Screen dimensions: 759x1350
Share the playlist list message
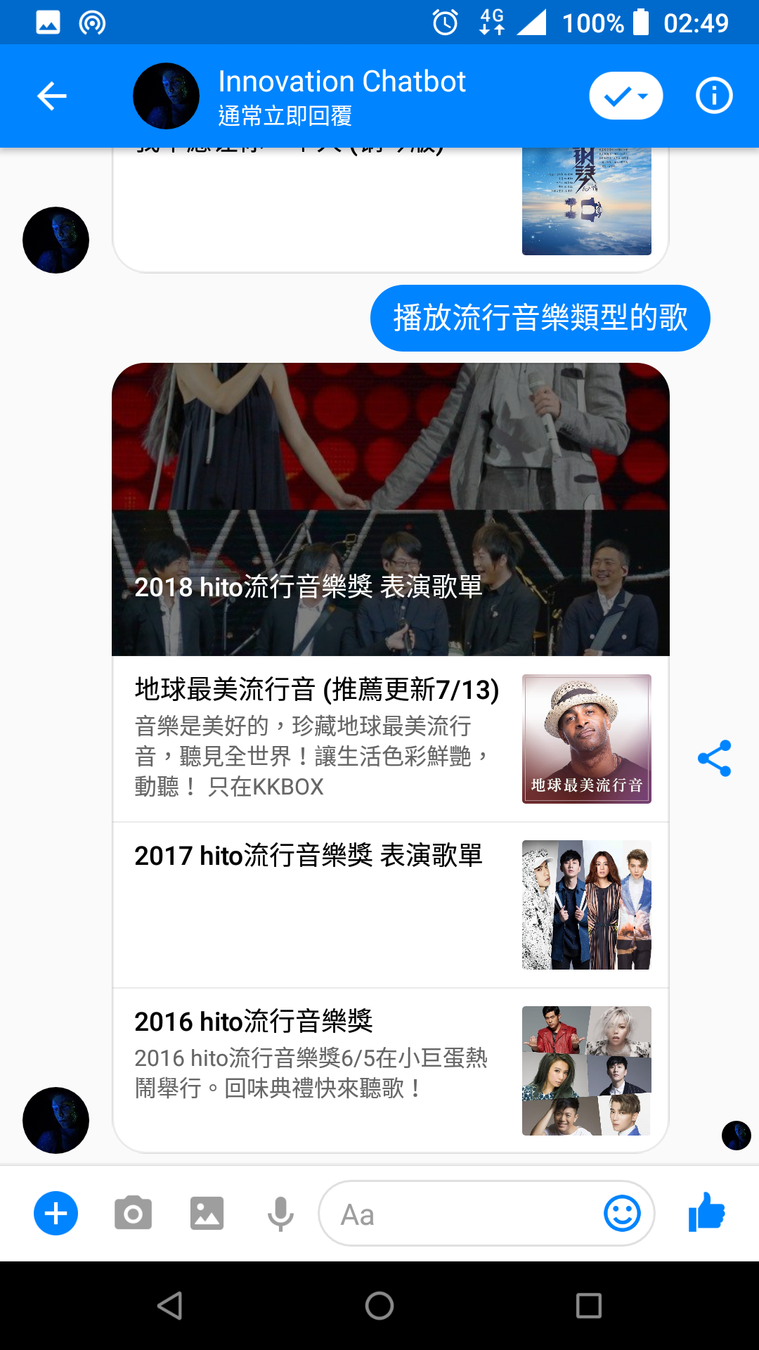pyautogui.click(x=714, y=759)
